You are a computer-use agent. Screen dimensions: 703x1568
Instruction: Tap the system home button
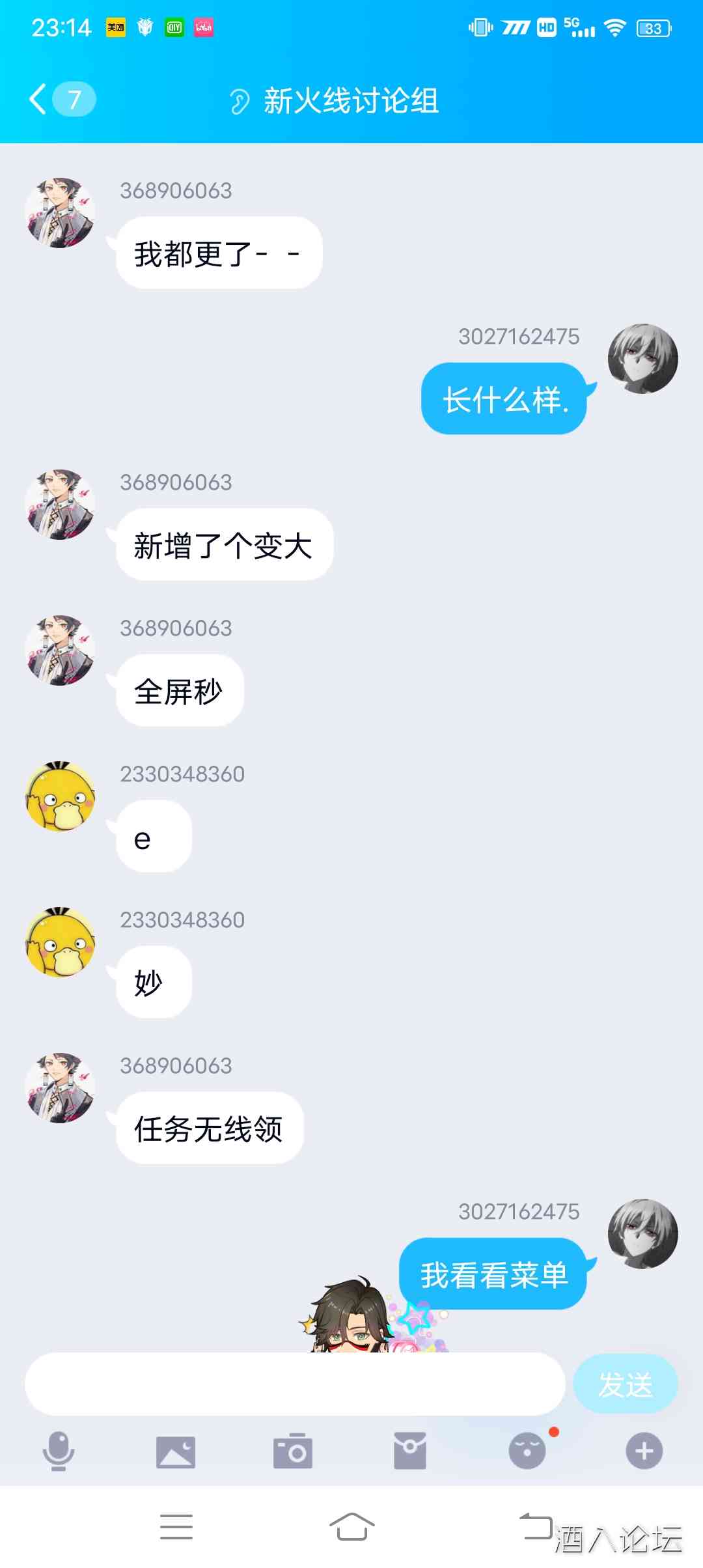[x=351, y=1527]
